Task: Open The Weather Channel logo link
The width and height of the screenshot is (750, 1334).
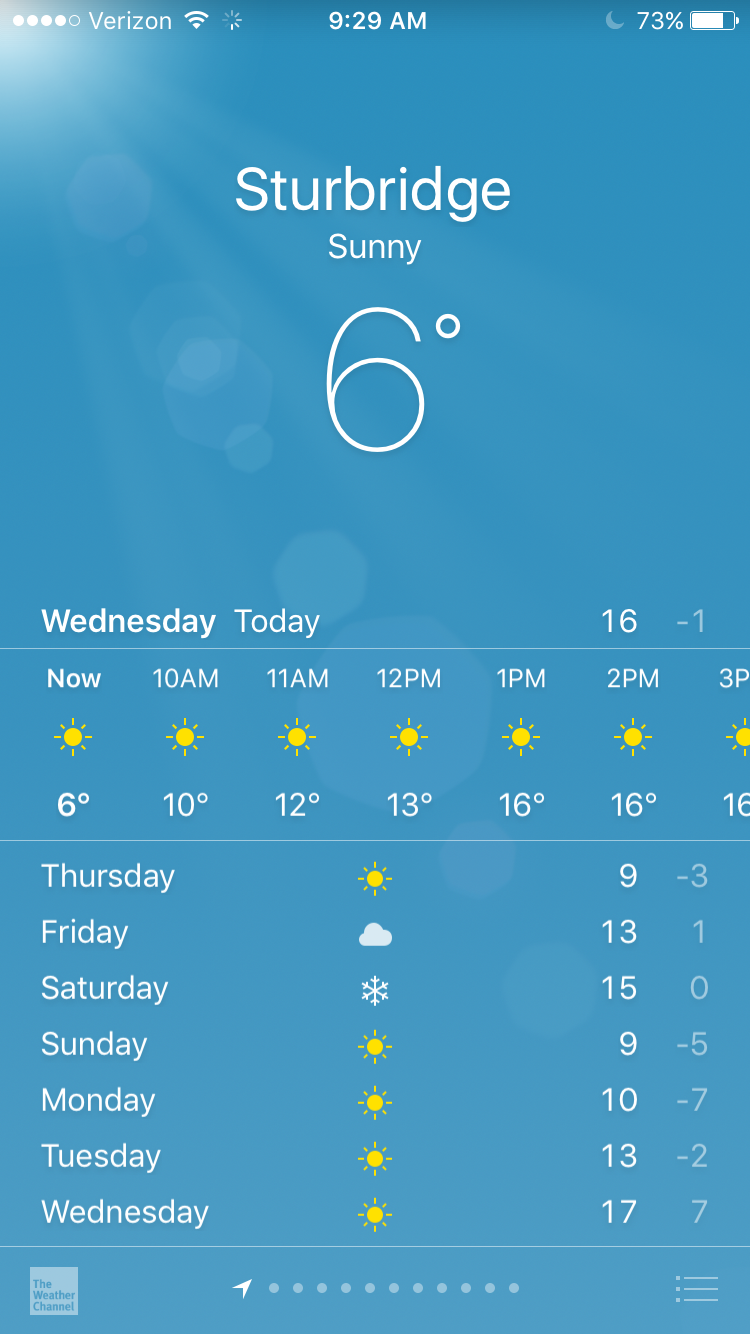Action: click(54, 1291)
